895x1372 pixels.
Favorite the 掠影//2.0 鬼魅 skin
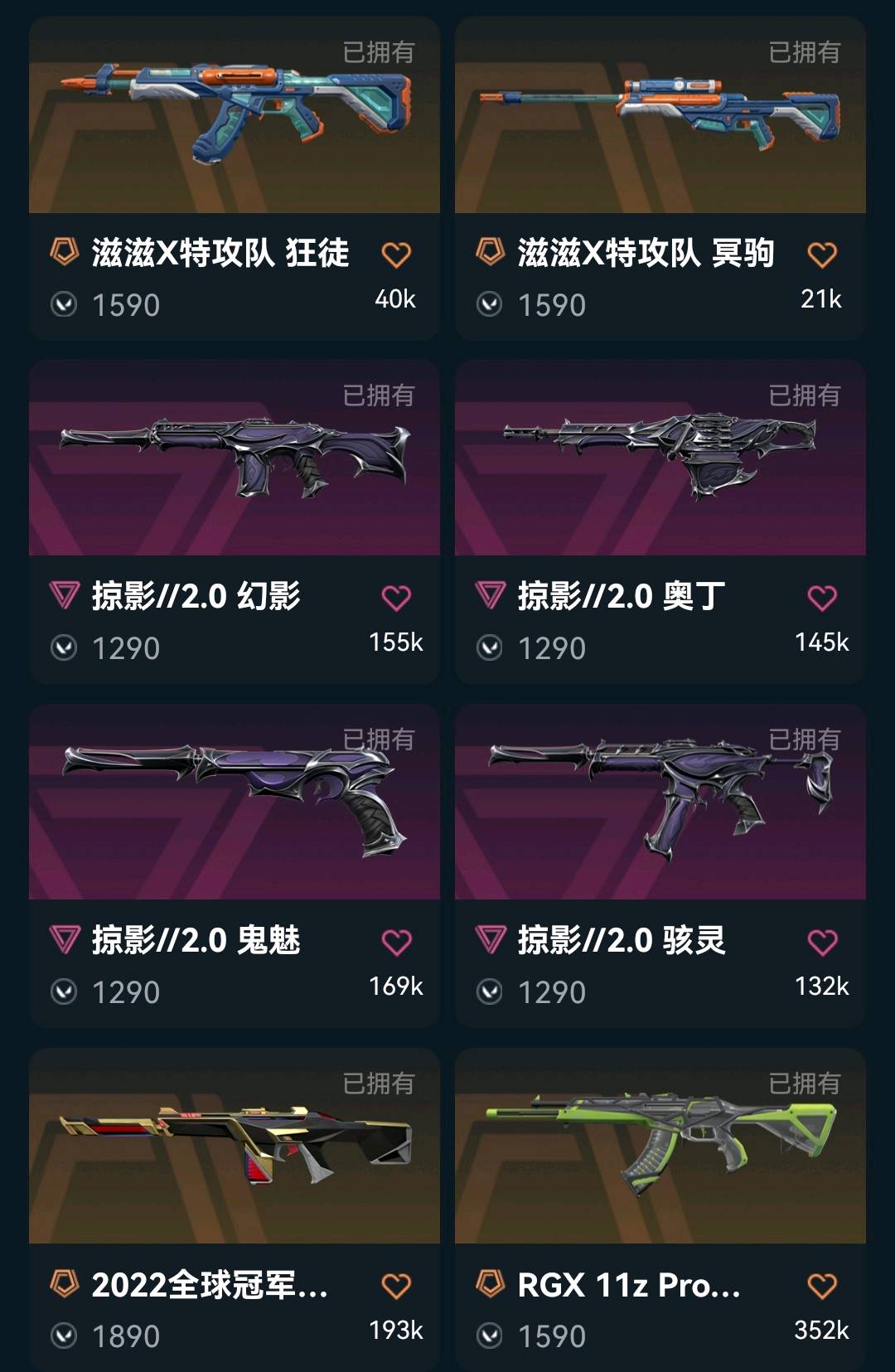(x=396, y=942)
